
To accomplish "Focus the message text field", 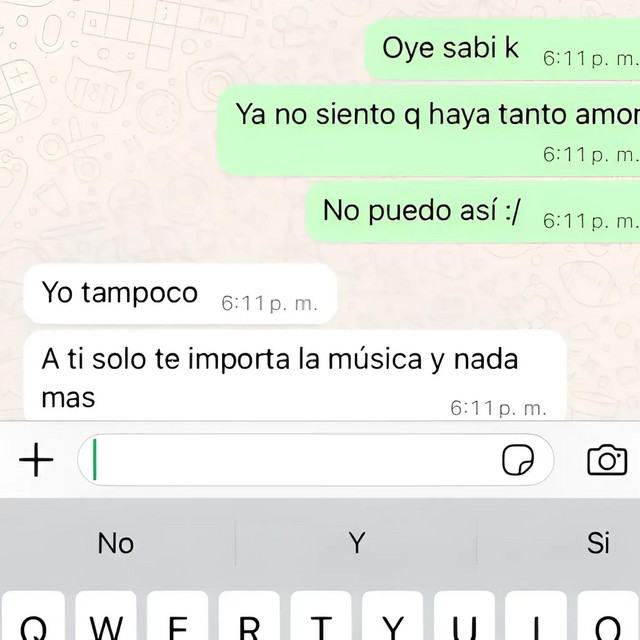I will pyautogui.click(x=290, y=460).
